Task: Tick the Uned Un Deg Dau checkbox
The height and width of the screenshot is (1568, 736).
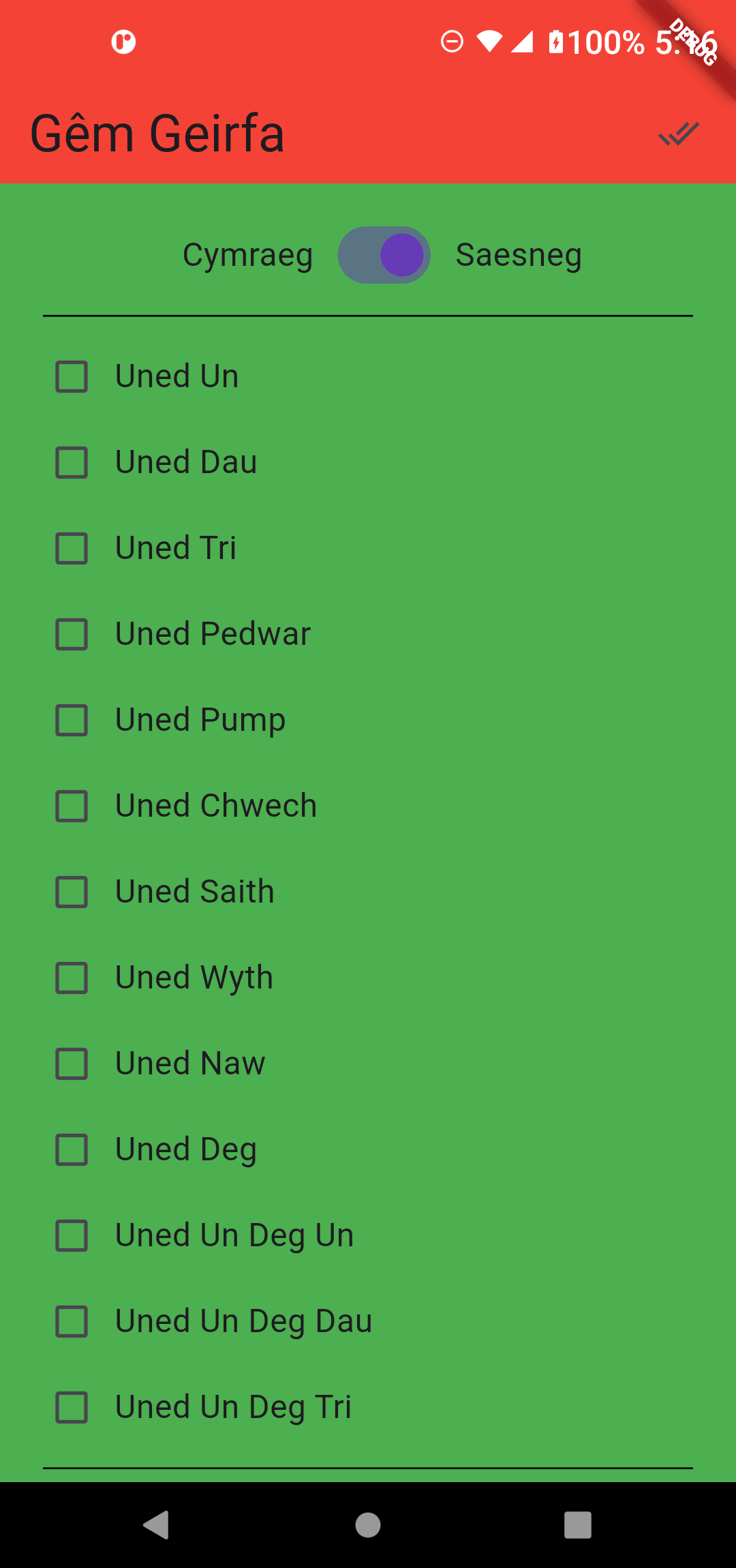Action: coord(72,1322)
